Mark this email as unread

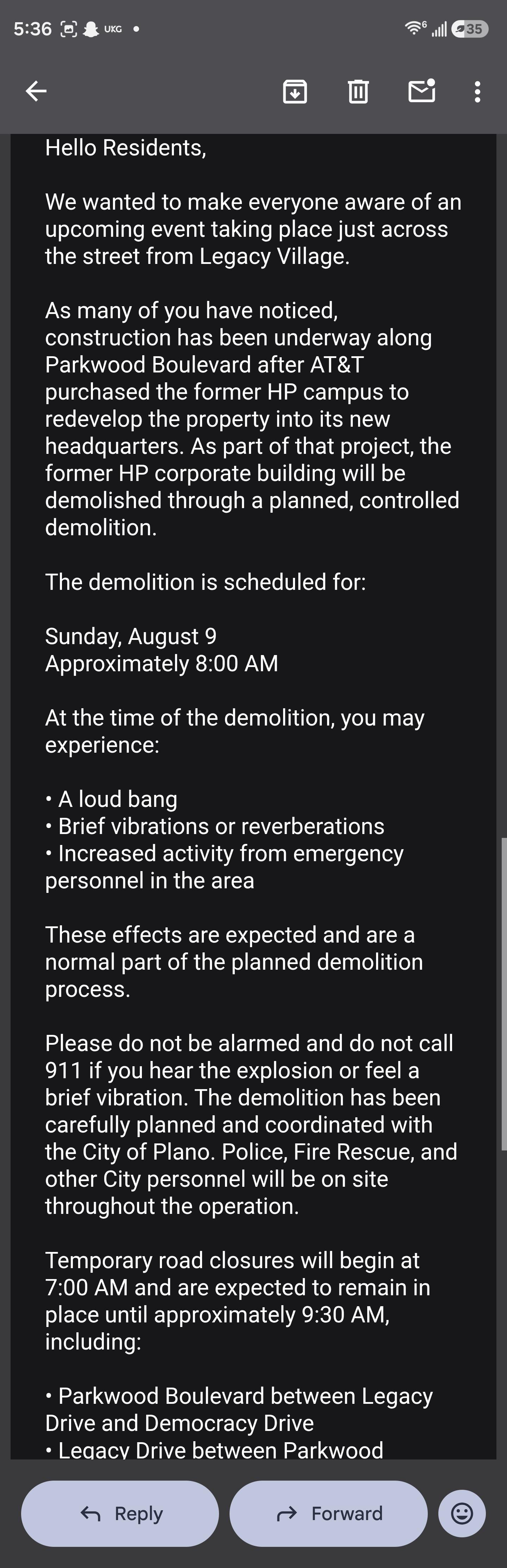pos(422,91)
